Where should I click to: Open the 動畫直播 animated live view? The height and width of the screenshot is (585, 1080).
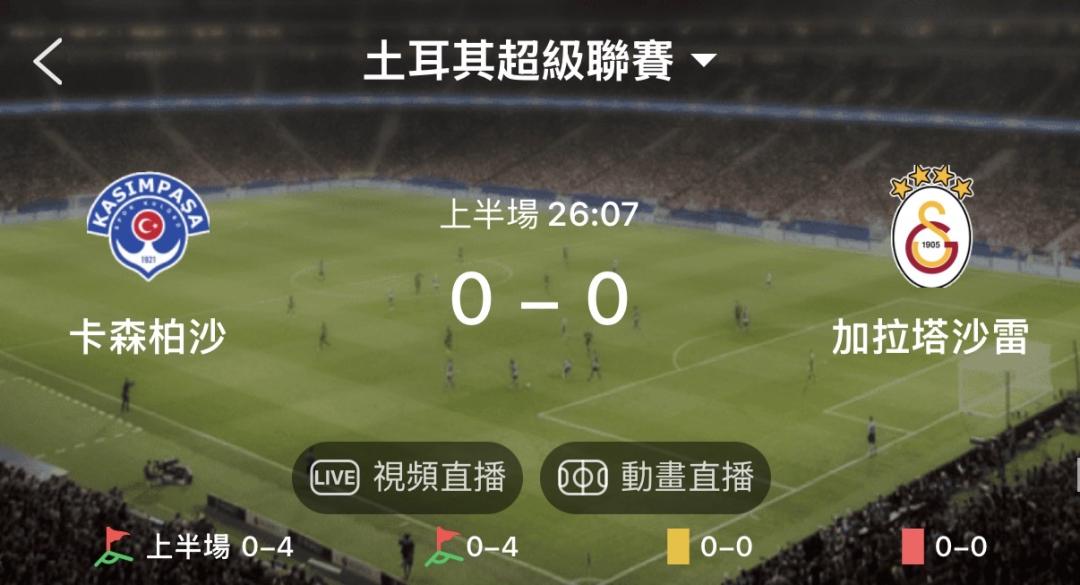click(x=655, y=478)
